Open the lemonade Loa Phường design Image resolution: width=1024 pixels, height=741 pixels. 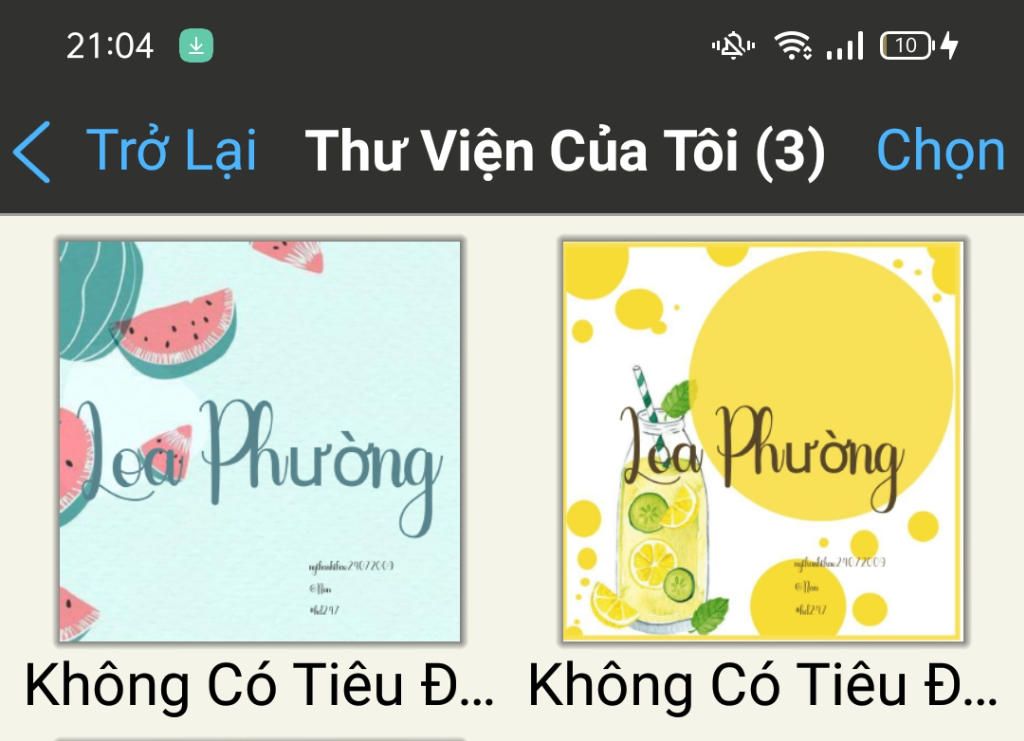[x=763, y=441]
